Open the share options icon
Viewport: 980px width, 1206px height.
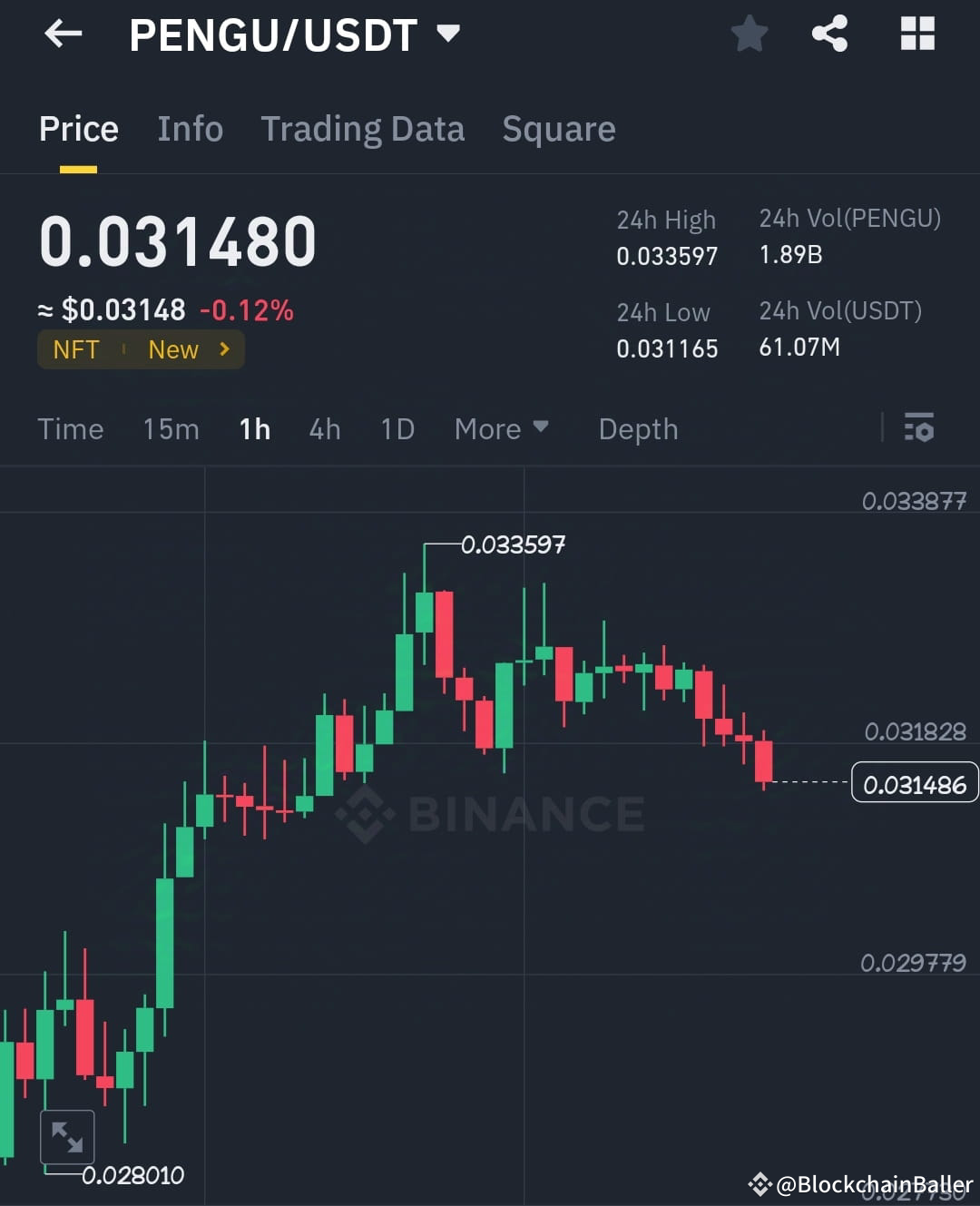click(830, 34)
